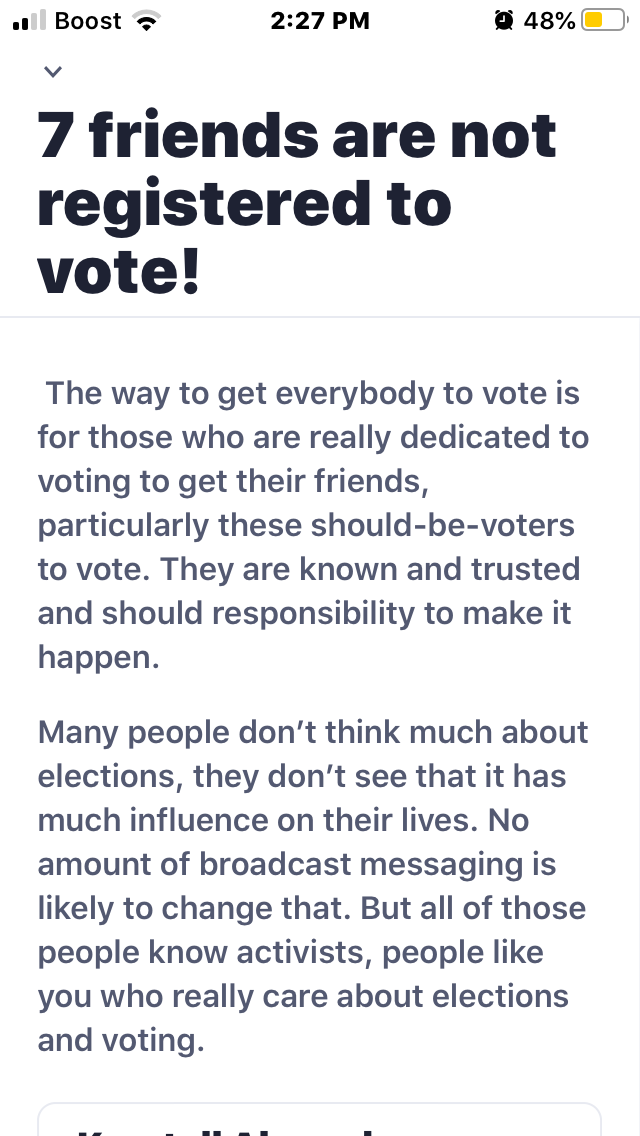Open the partially visible friend card
The height and width of the screenshot is (1136, 640).
click(320, 1119)
